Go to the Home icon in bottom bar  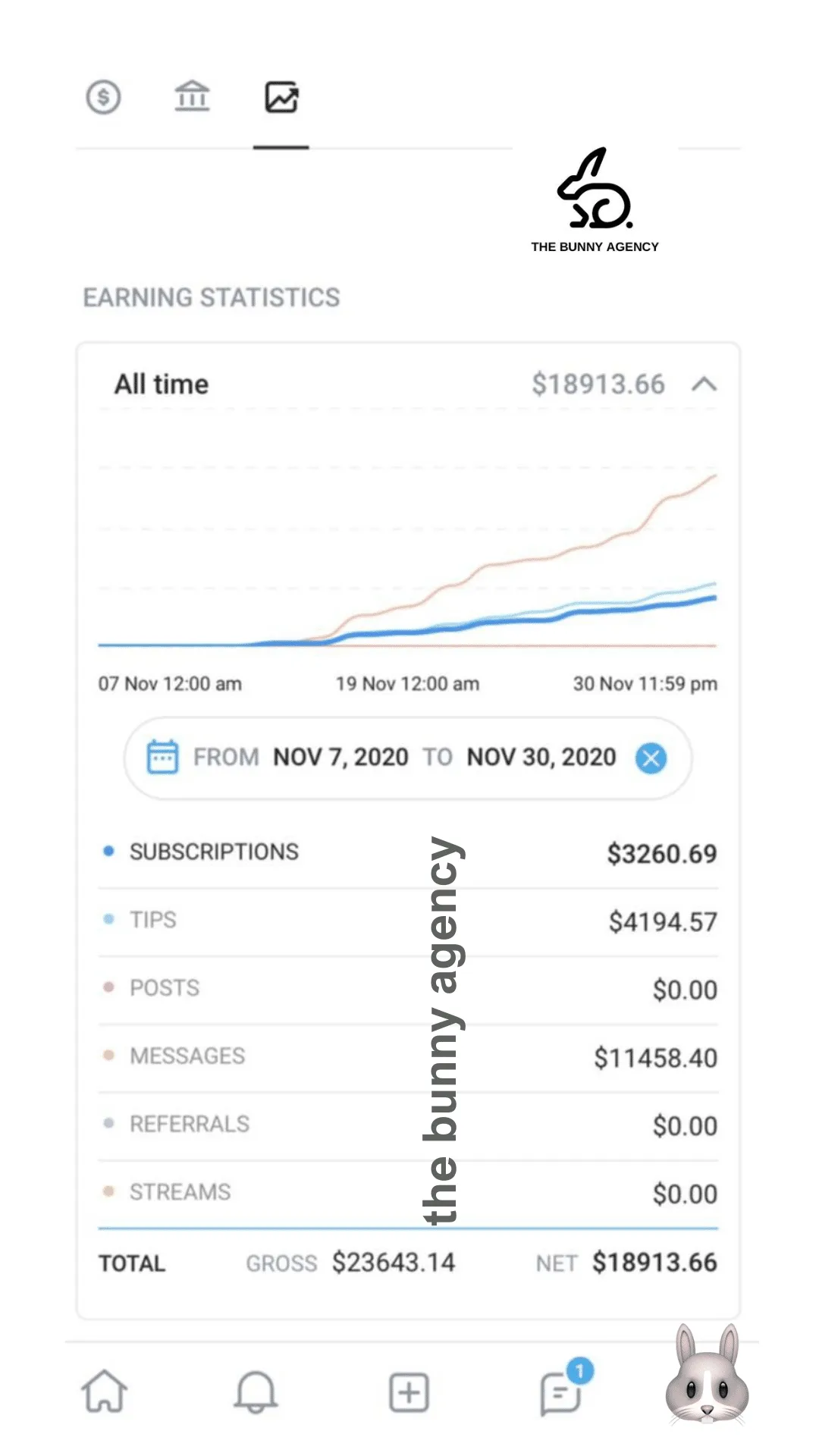[105, 1392]
